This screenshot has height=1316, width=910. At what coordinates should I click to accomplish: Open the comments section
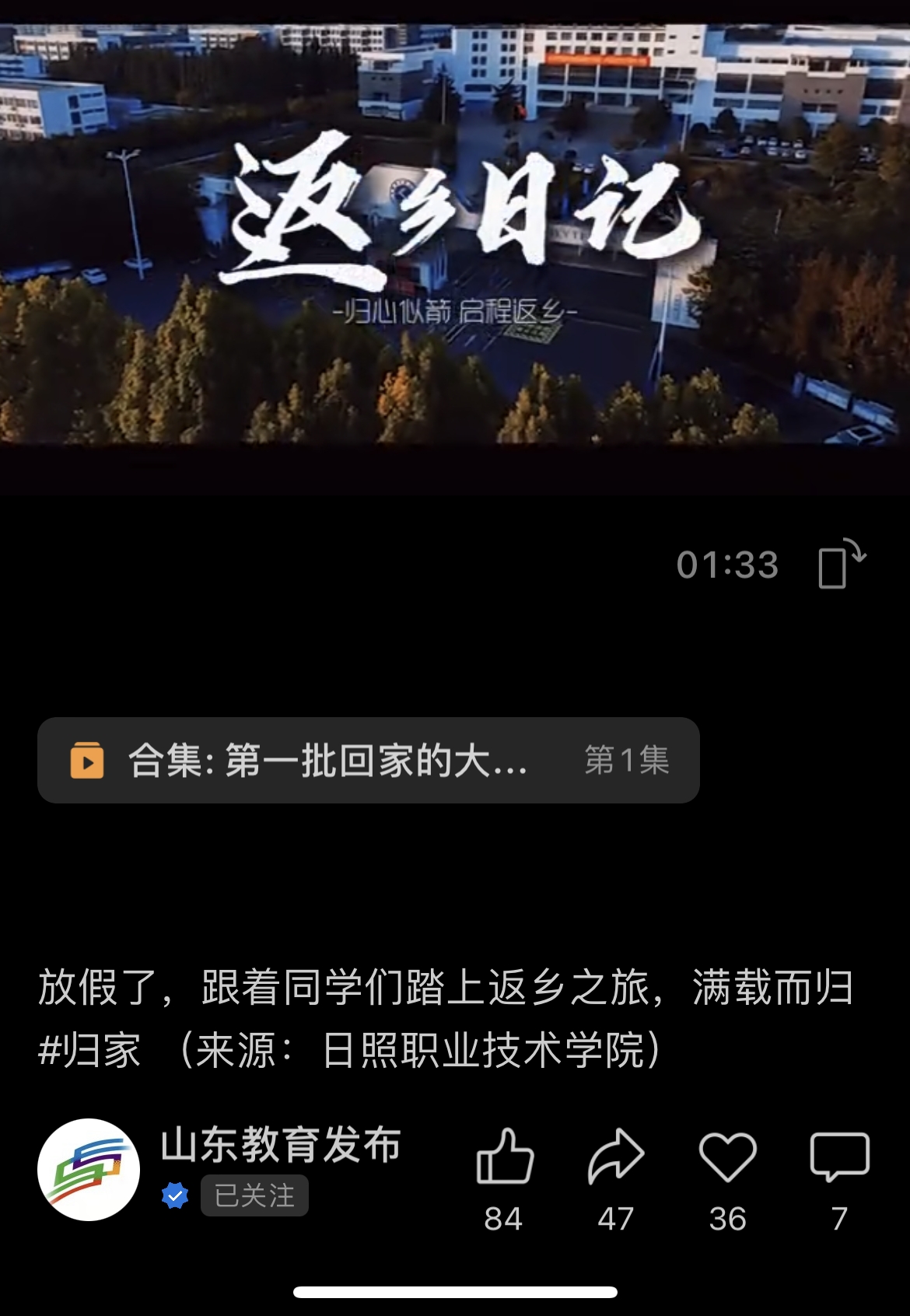pos(839,1157)
